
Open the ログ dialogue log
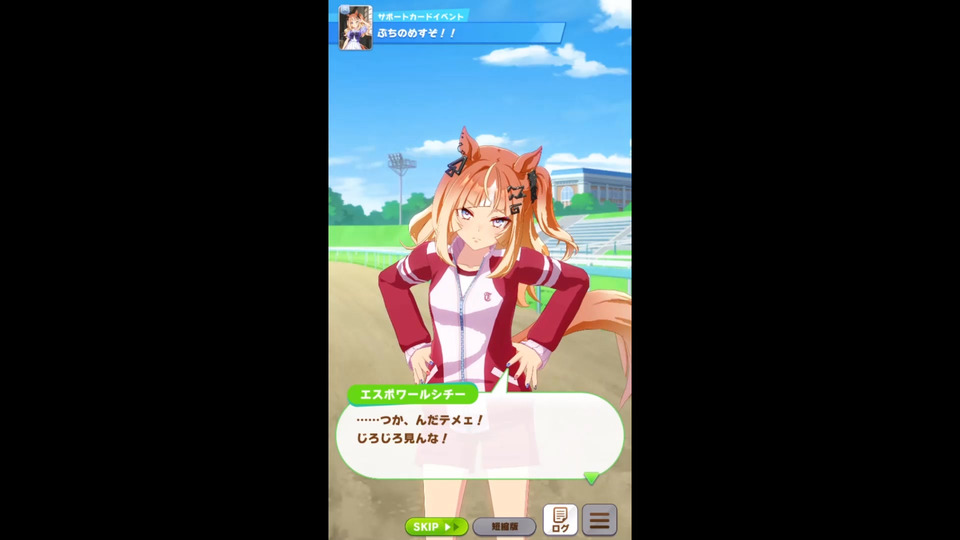pos(560,520)
